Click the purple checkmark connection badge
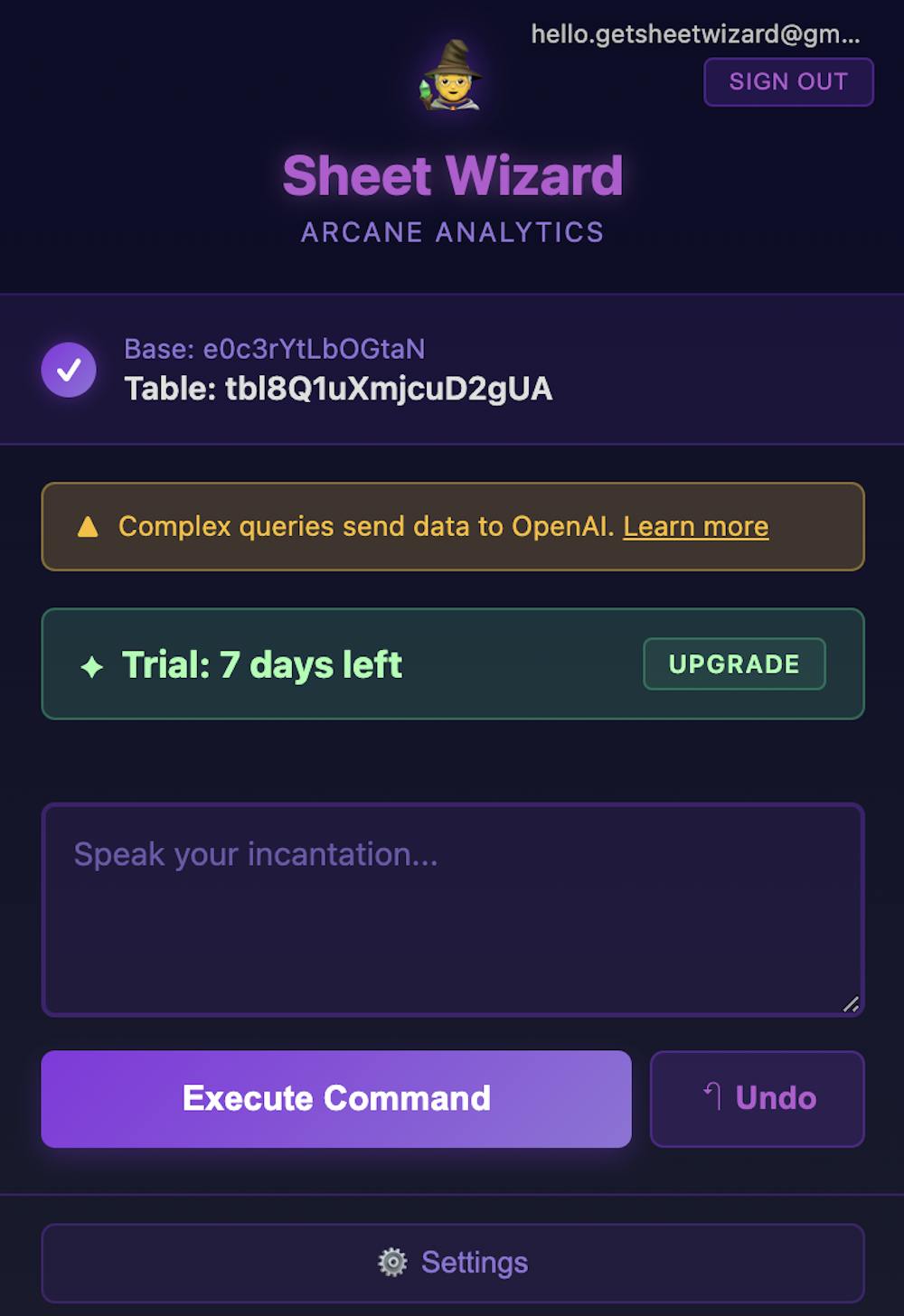Image resolution: width=904 pixels, height=1316 pixels. click(69, 369)
